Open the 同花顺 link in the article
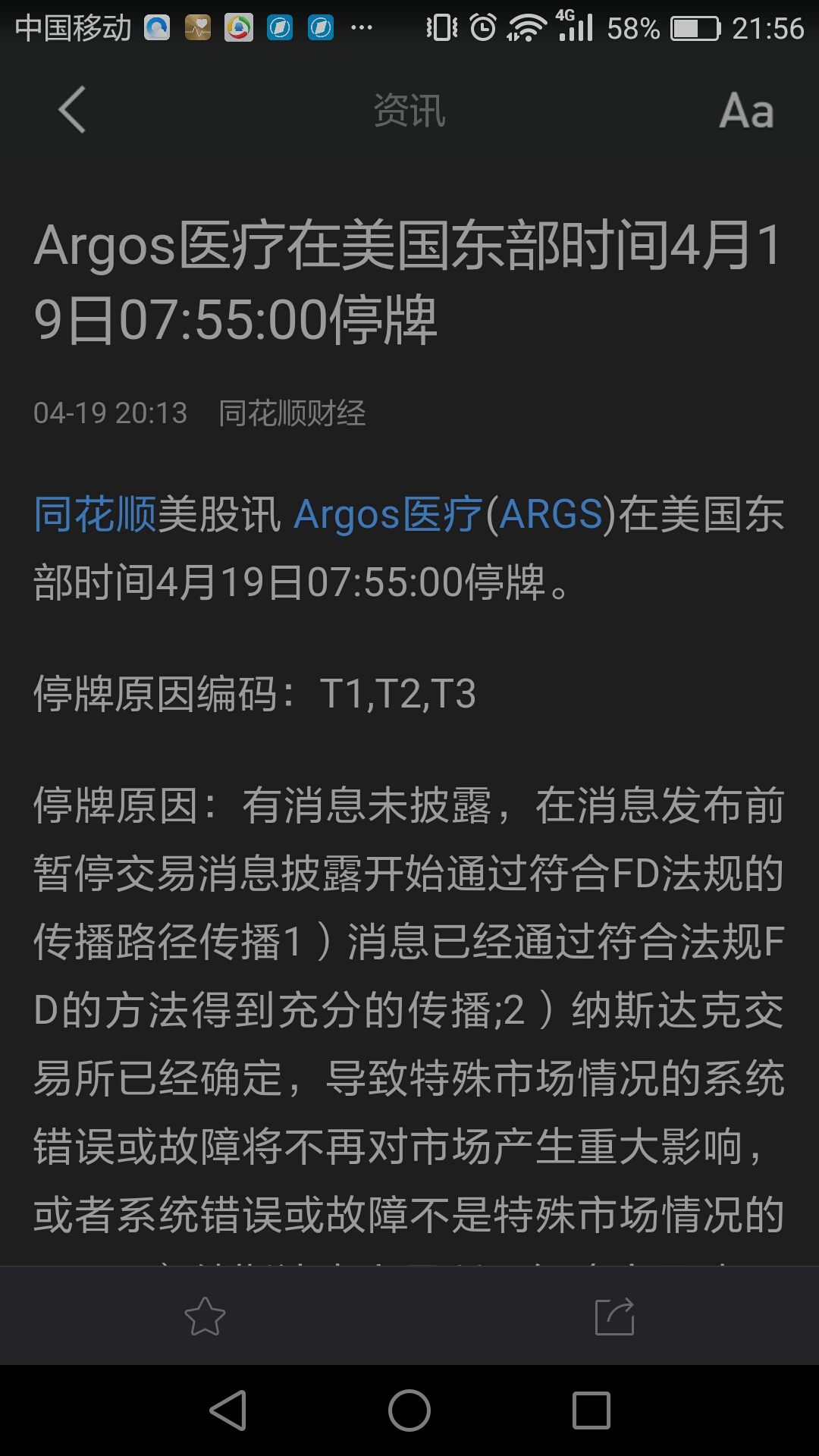 click(95, 514)
